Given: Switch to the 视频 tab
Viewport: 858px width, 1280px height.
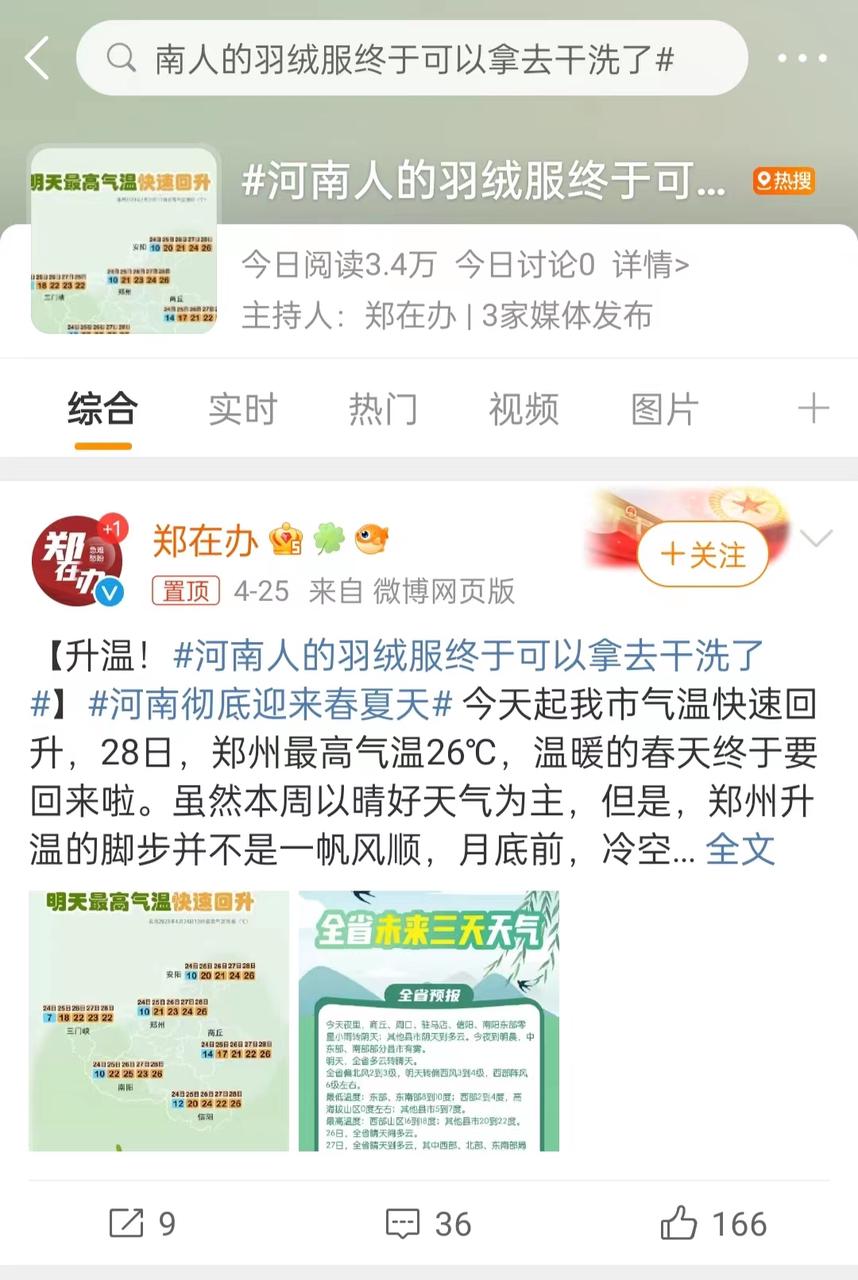Looking at the screenshot, I should 523,409.
